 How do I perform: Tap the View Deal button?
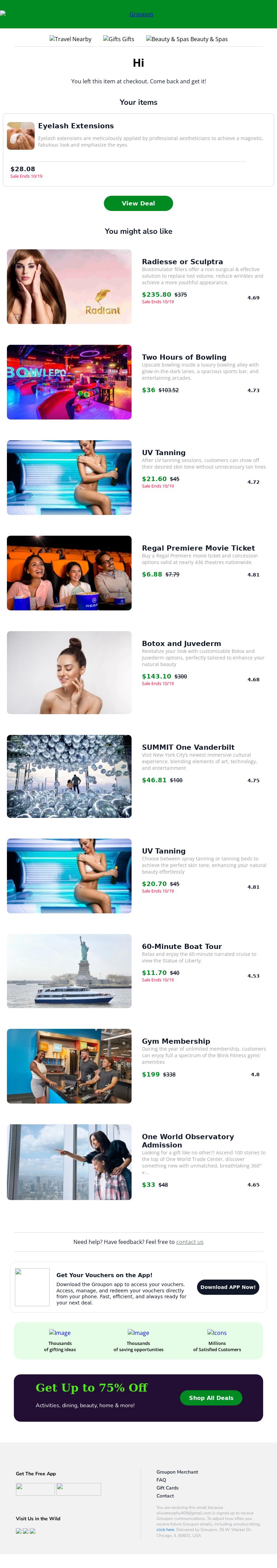(x=138, y=203)
